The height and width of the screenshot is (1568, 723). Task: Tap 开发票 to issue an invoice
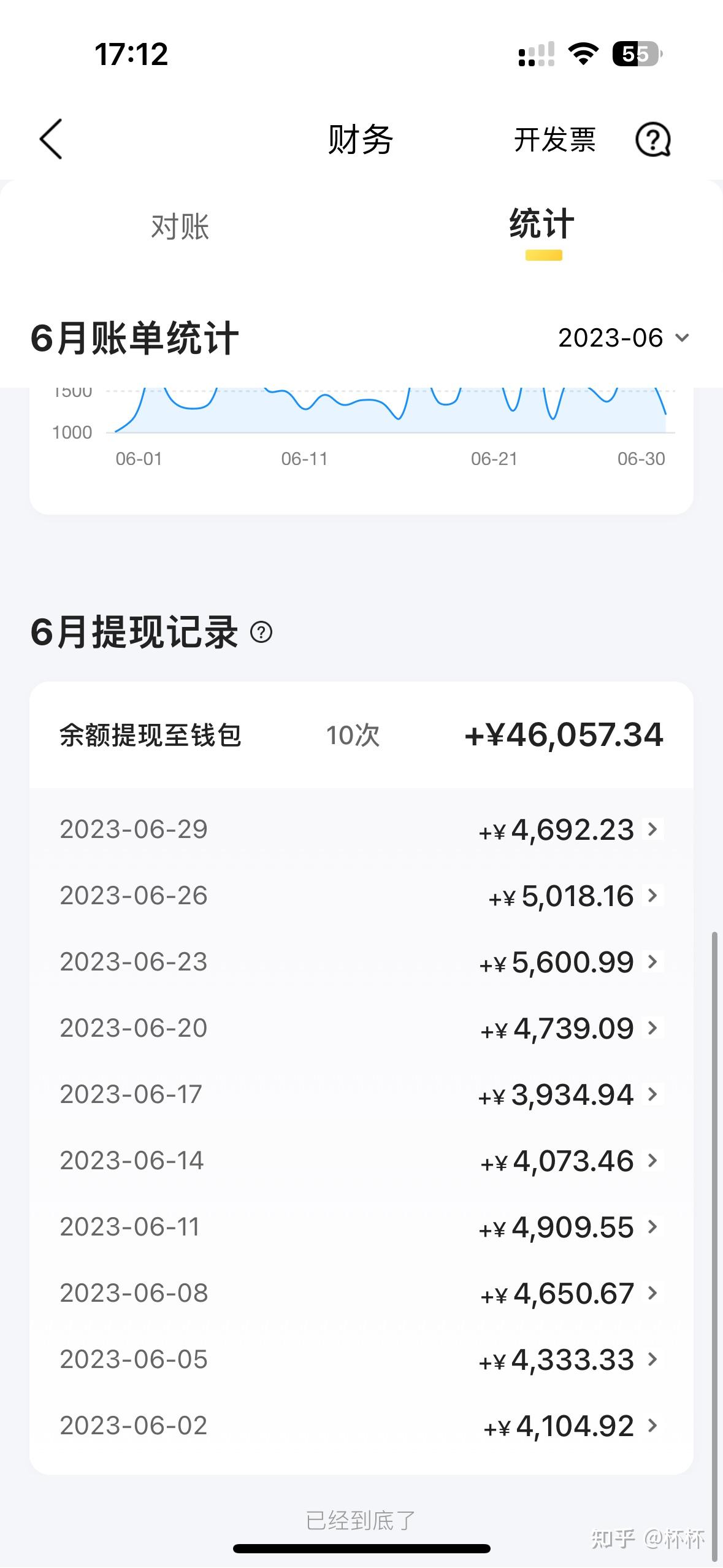(554, 140)
